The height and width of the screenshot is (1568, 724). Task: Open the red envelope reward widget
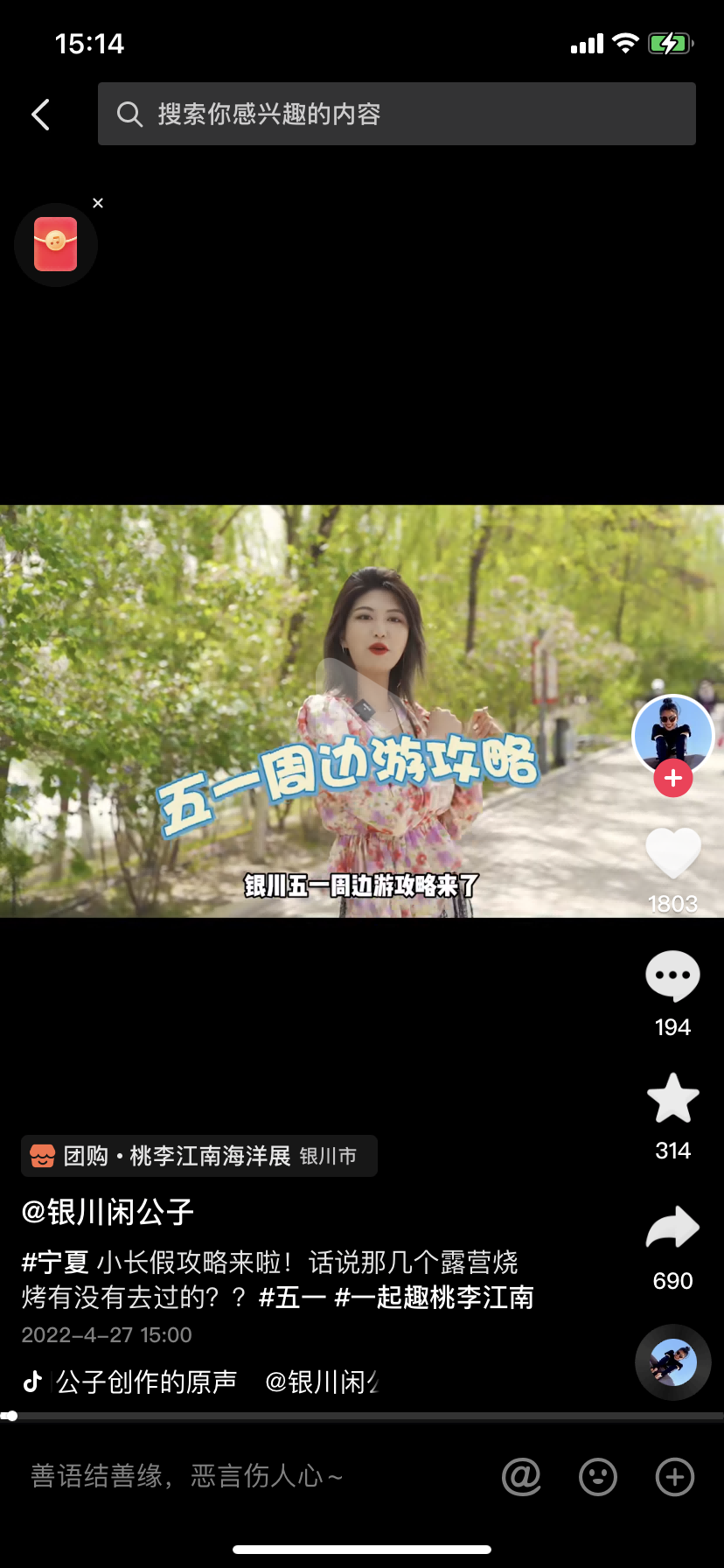pos(55,245)
